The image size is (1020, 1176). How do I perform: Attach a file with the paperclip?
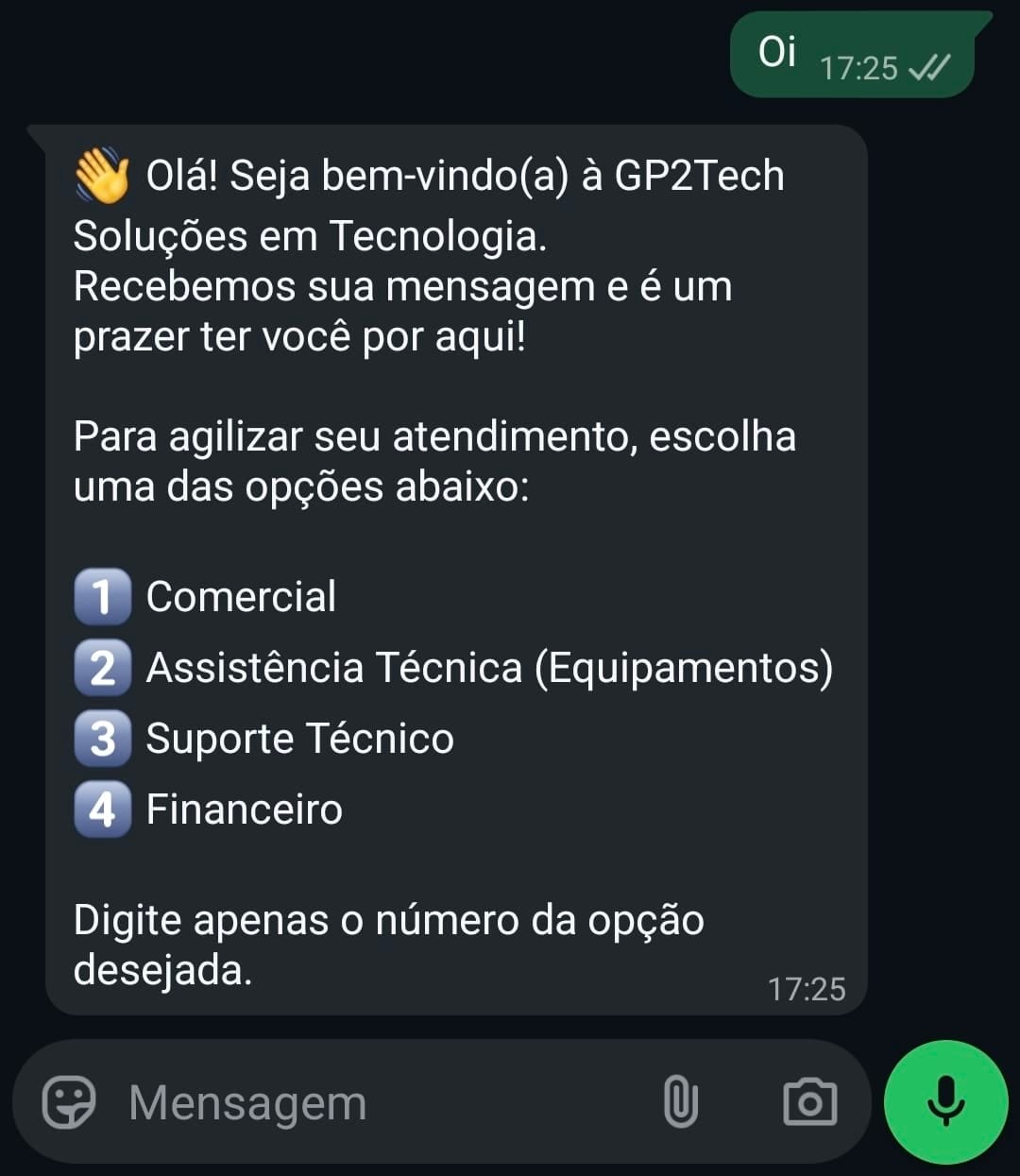tap(680, 1102)
